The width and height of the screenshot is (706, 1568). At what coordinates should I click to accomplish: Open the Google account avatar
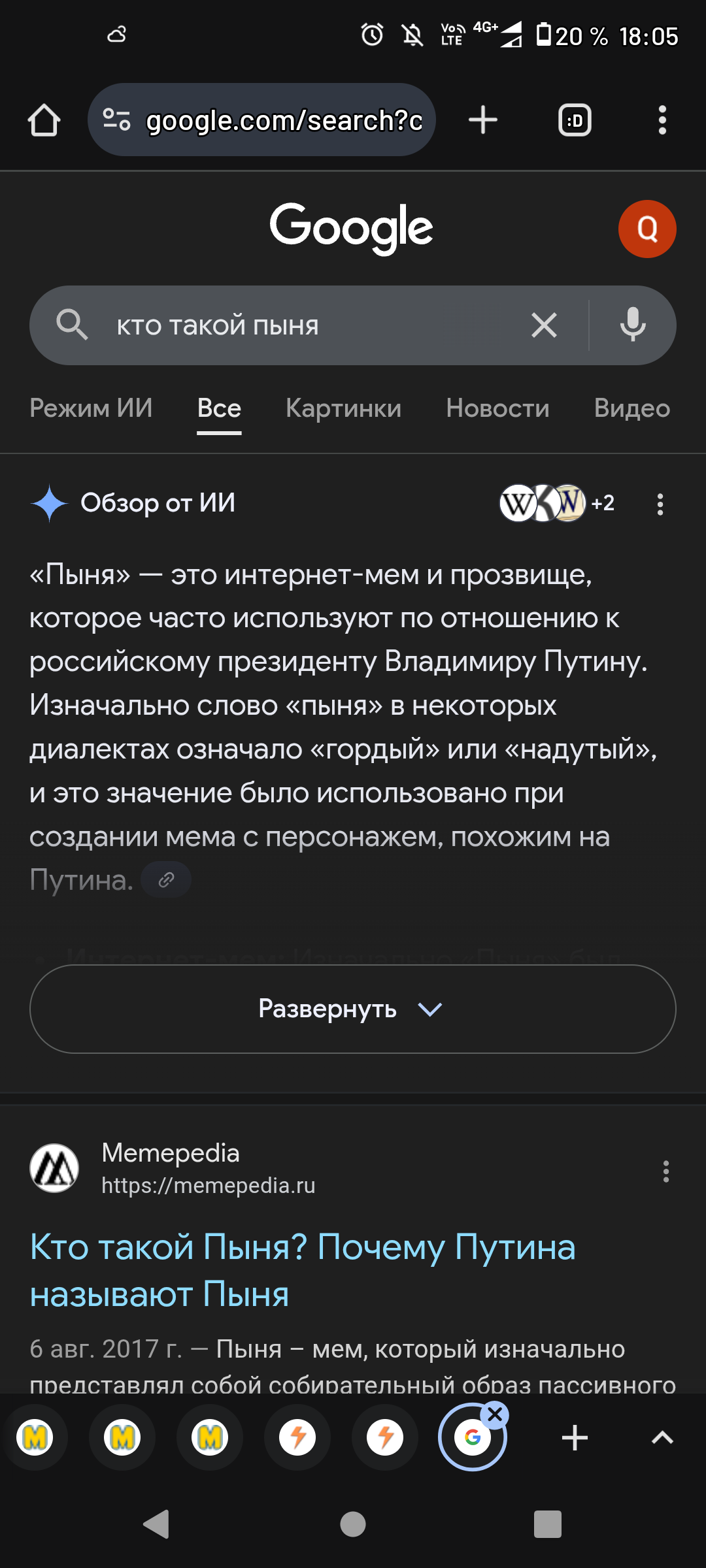(x=647, y=229)
